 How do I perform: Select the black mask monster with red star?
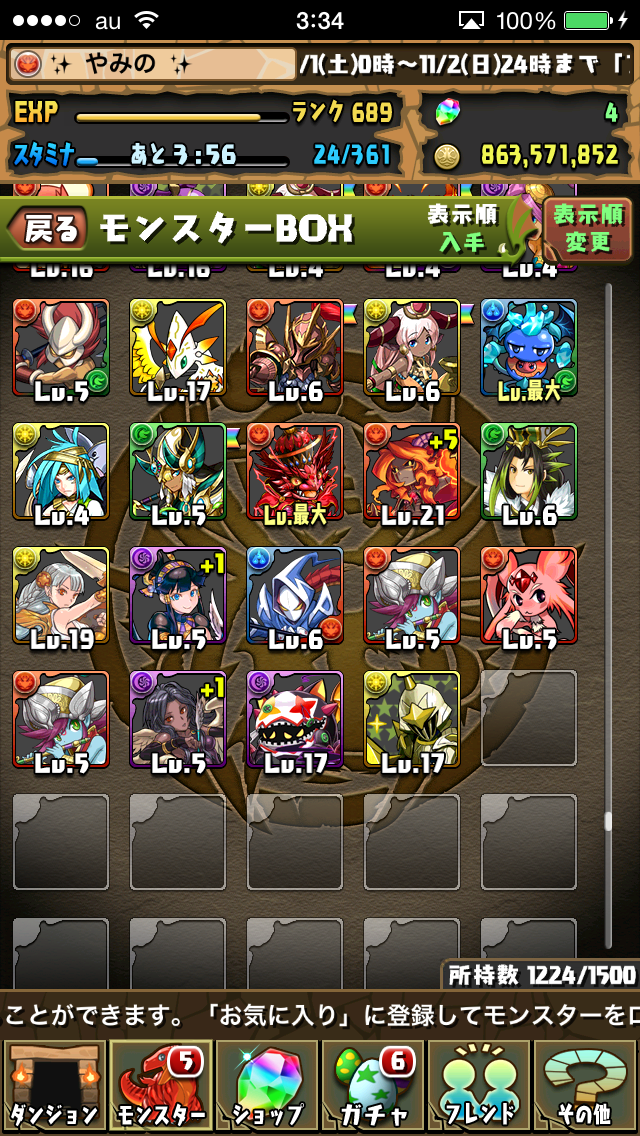pos(295,718)
